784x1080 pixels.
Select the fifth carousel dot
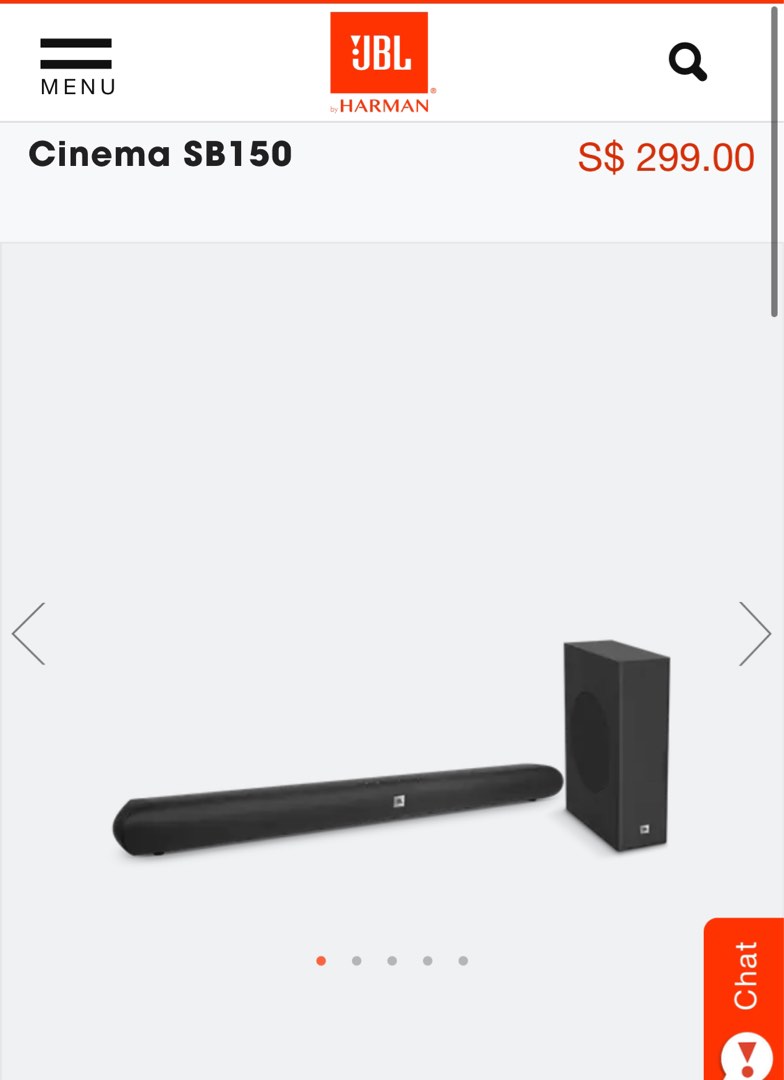(461, 960)
